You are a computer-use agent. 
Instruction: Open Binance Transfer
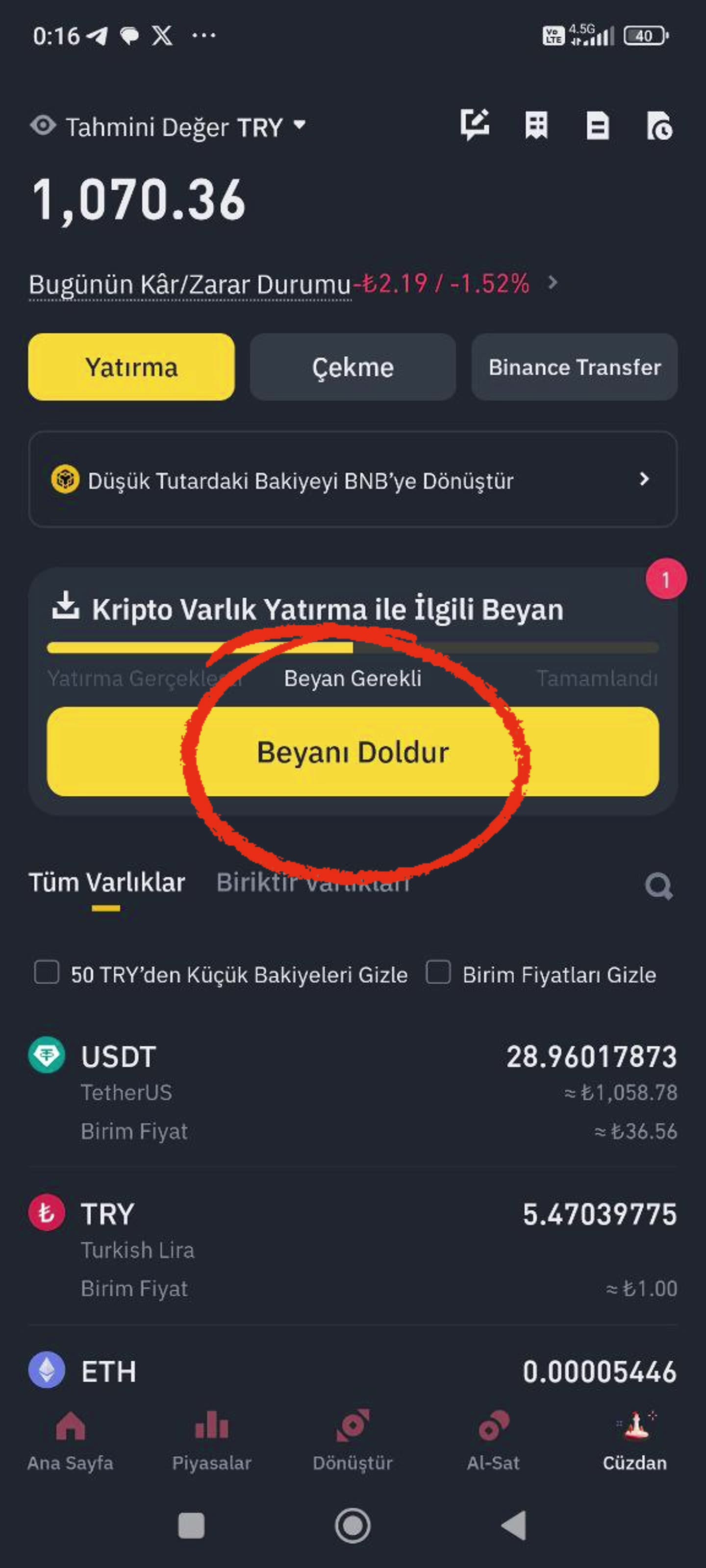574,367
